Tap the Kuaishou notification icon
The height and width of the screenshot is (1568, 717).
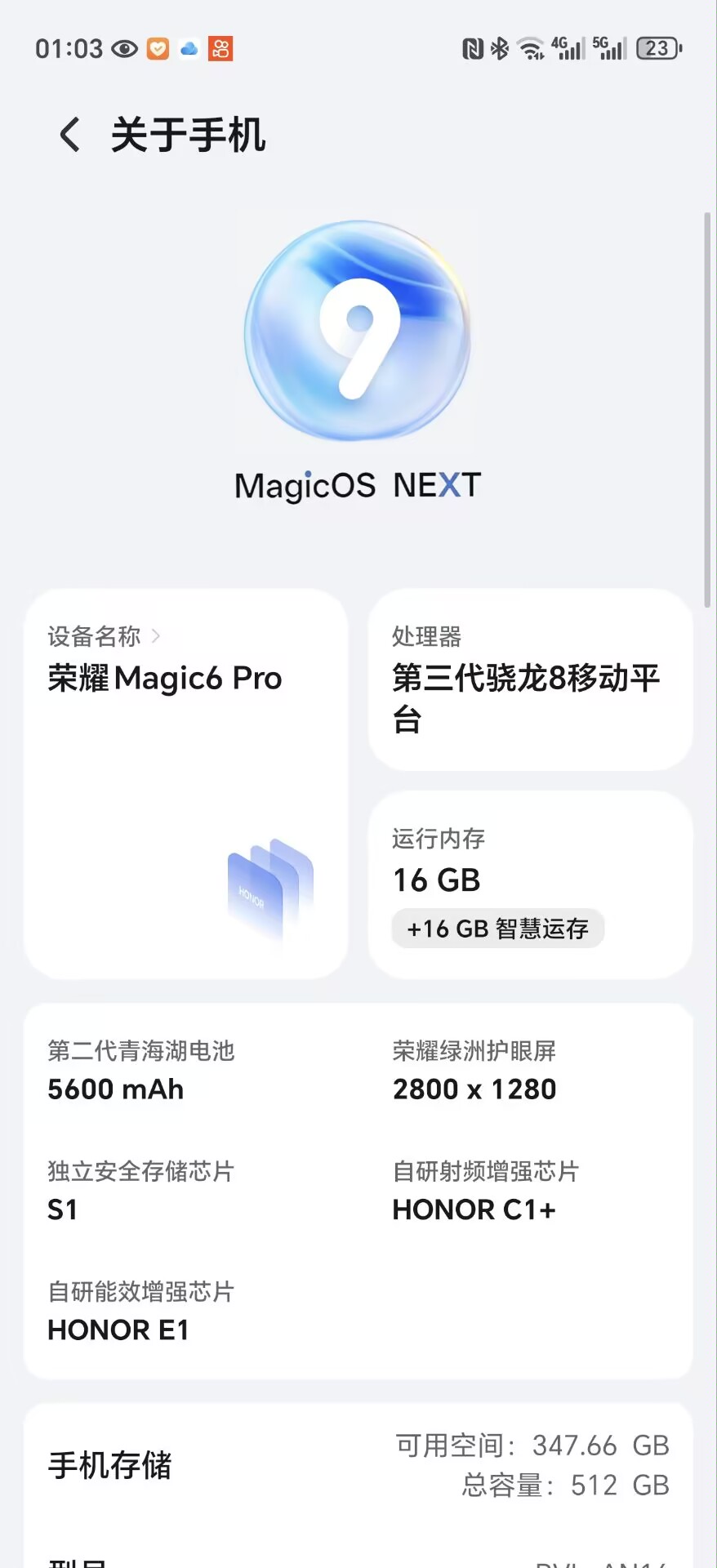[220, 49]
